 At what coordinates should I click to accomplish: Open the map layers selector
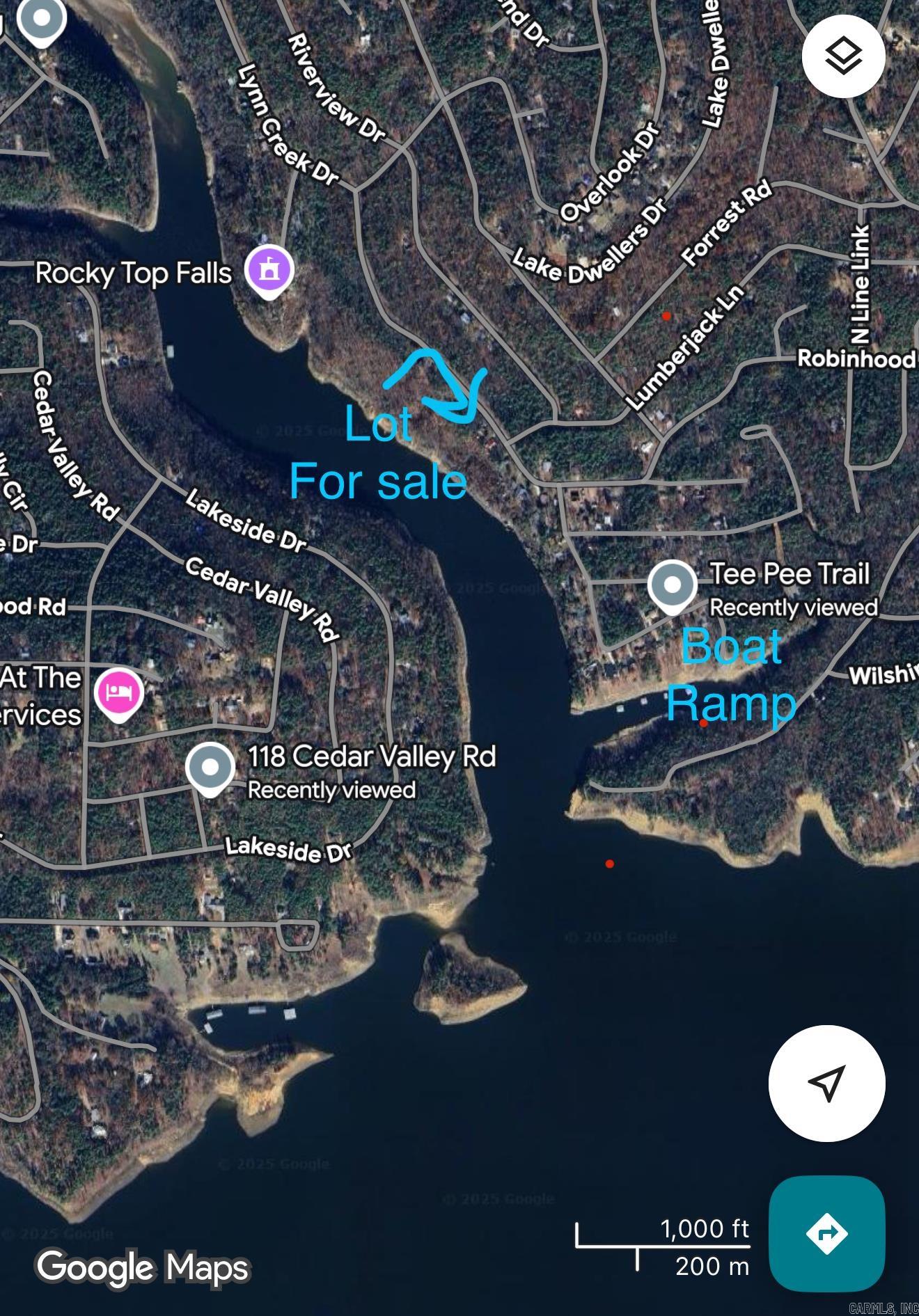coord(843,56)
